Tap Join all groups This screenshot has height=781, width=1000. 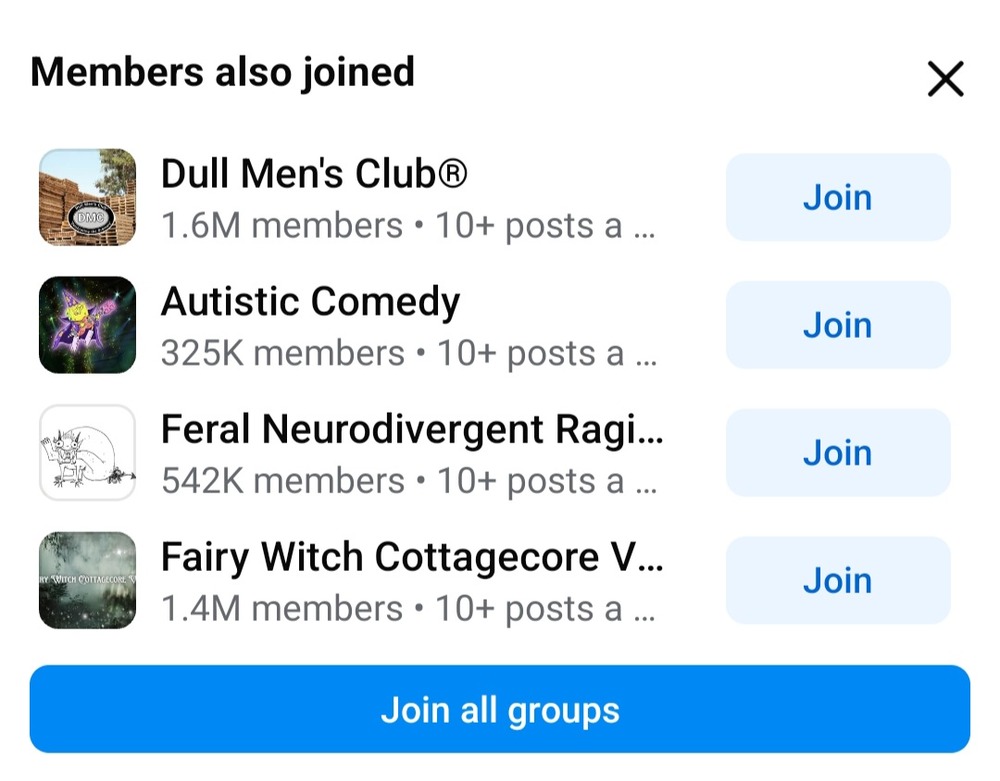click(x=500, y=710)
